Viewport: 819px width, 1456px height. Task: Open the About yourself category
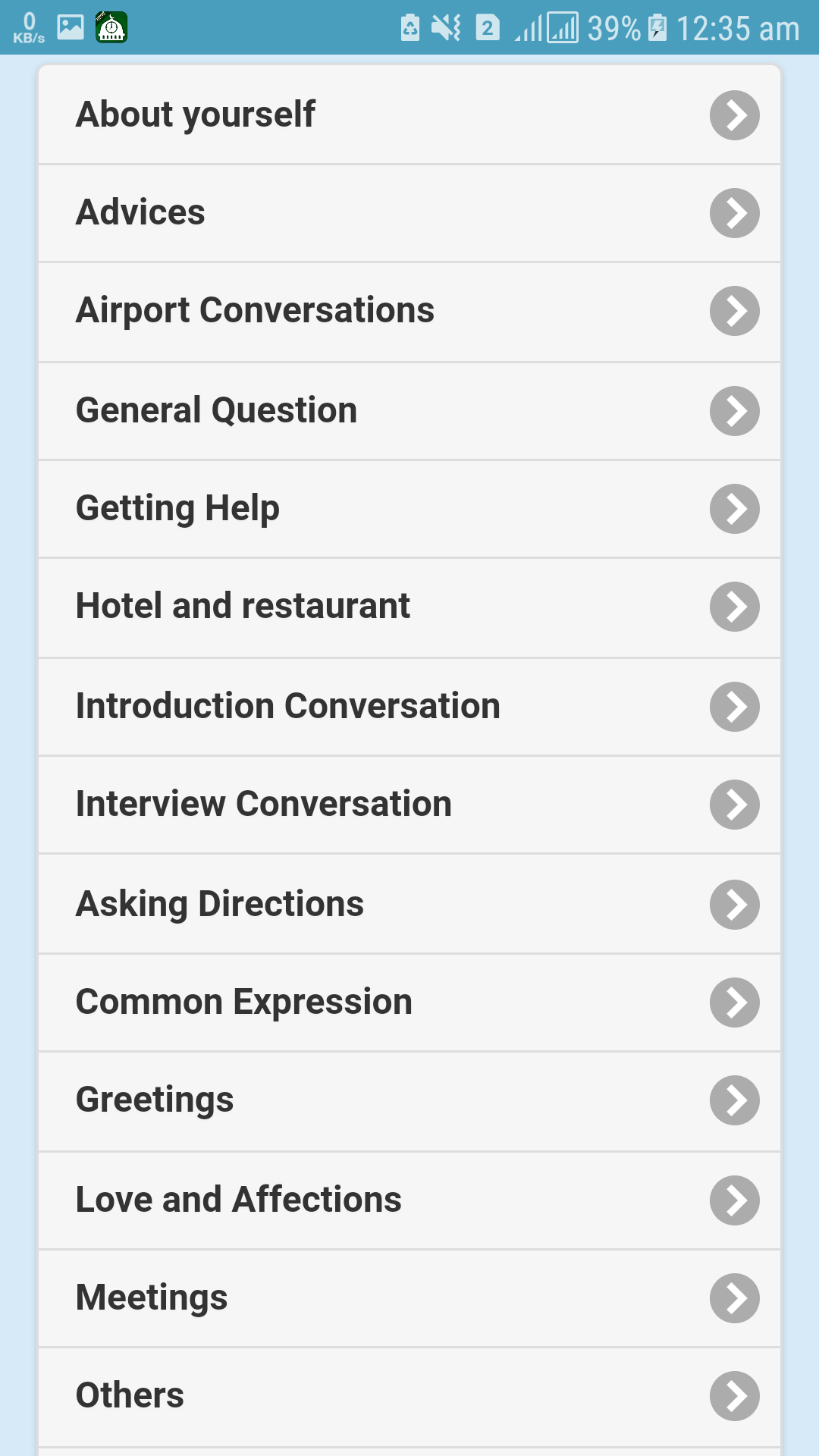click(x=409, y=115)
